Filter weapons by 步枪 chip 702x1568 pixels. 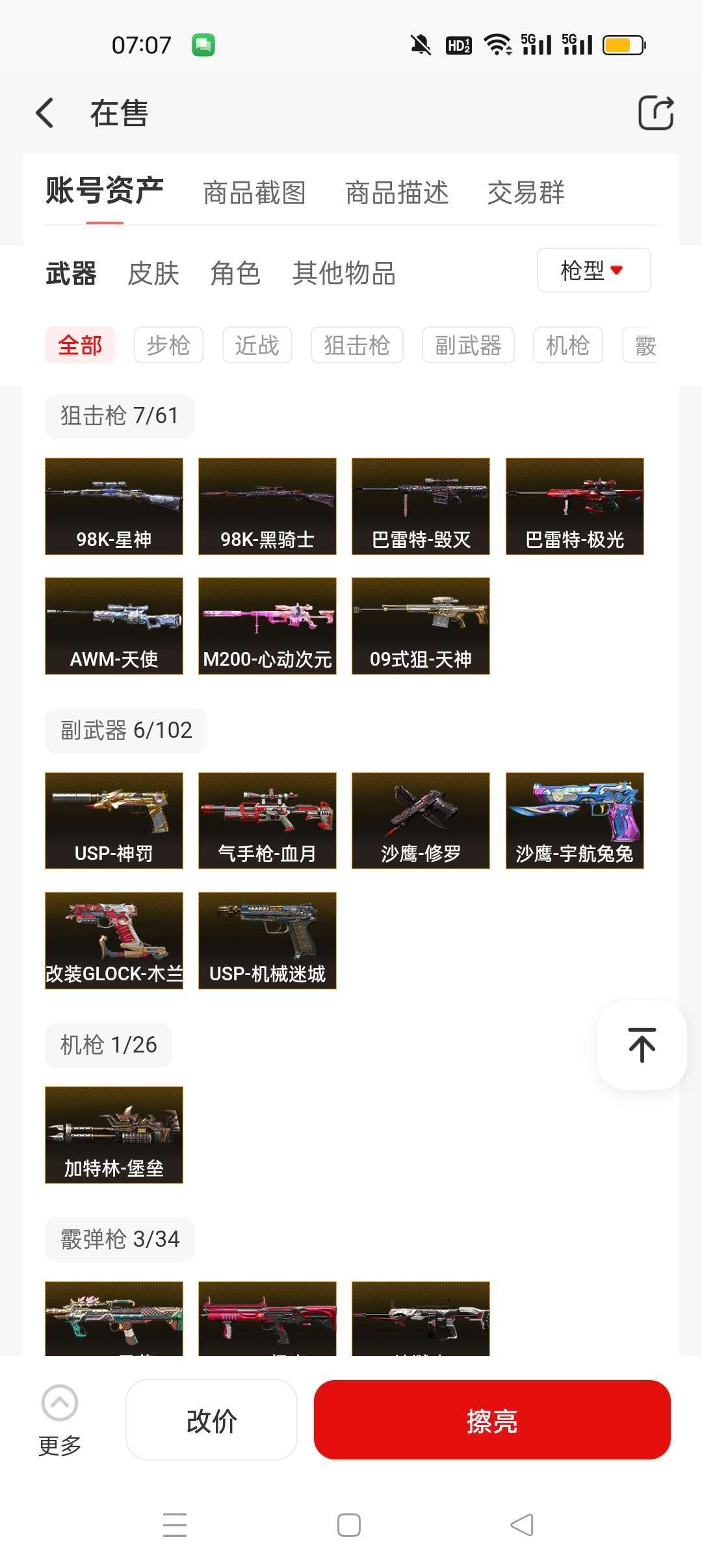[168, 345]
